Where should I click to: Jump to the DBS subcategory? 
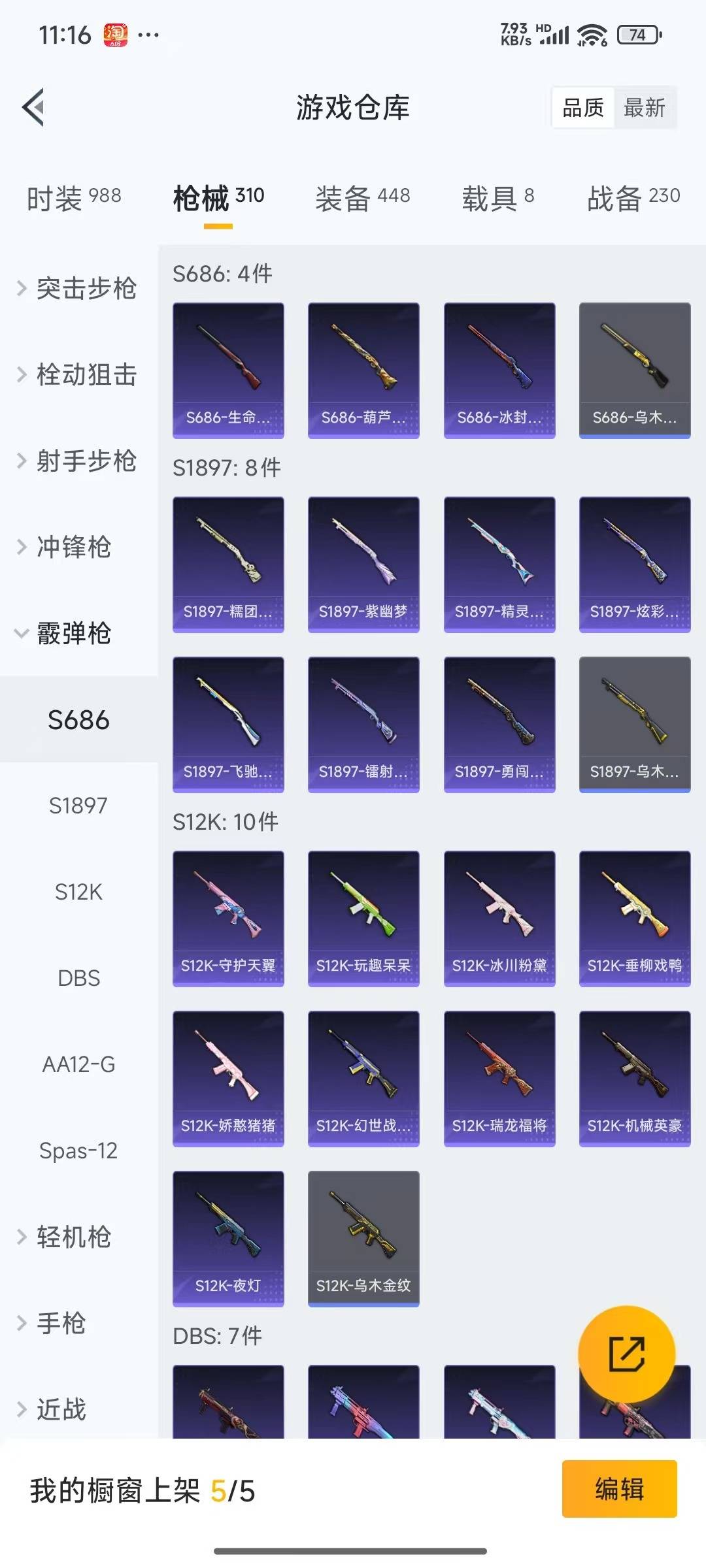[78, 978]
